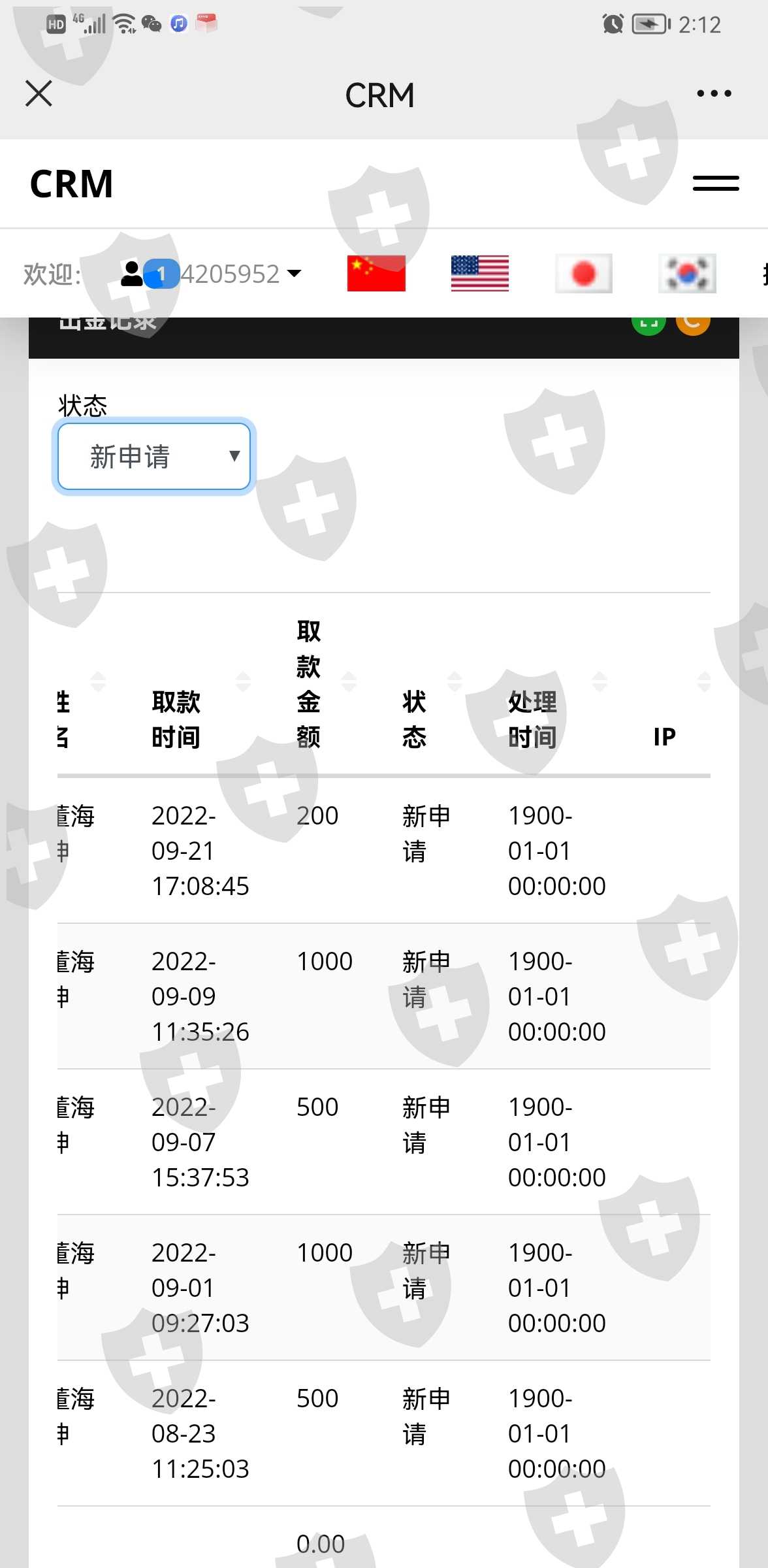Switch language with the China flag
Screen dimensions: 768x1568
tap(376, 273)
